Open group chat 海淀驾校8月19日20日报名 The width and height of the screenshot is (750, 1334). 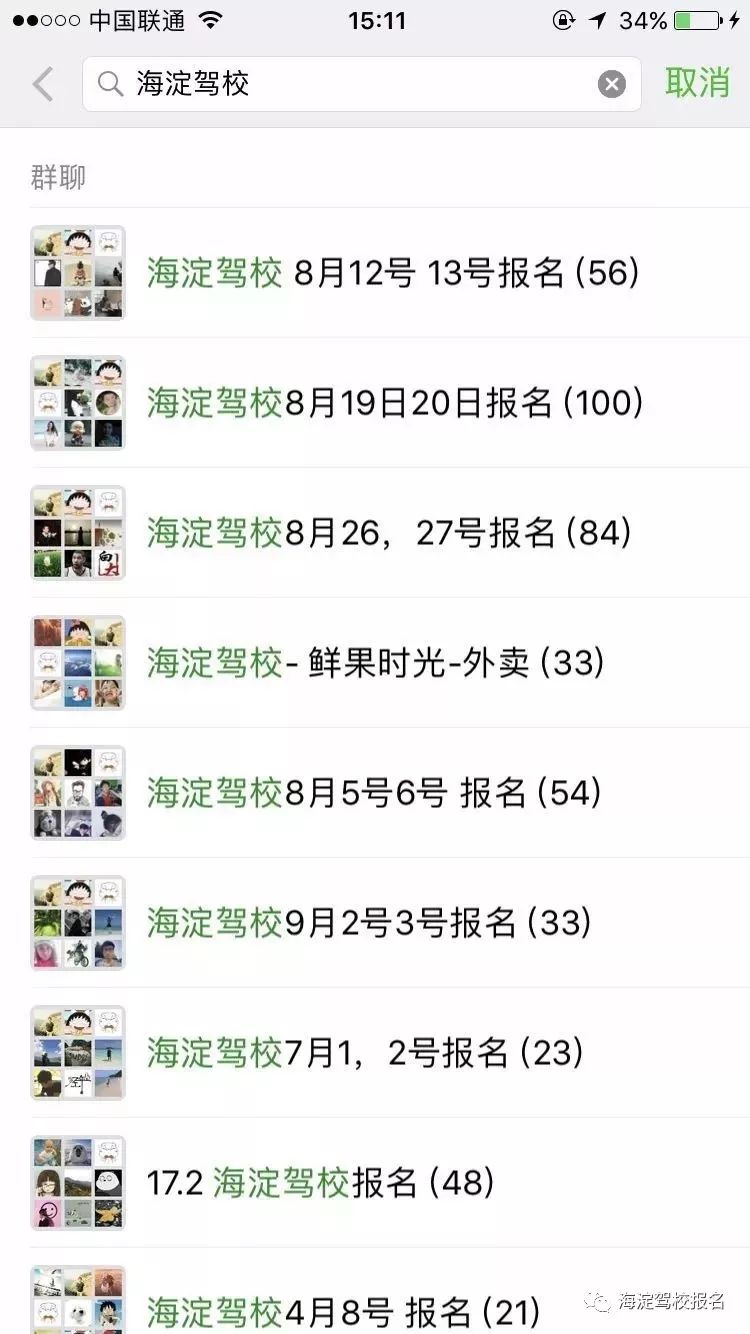[x=394, y=403]
